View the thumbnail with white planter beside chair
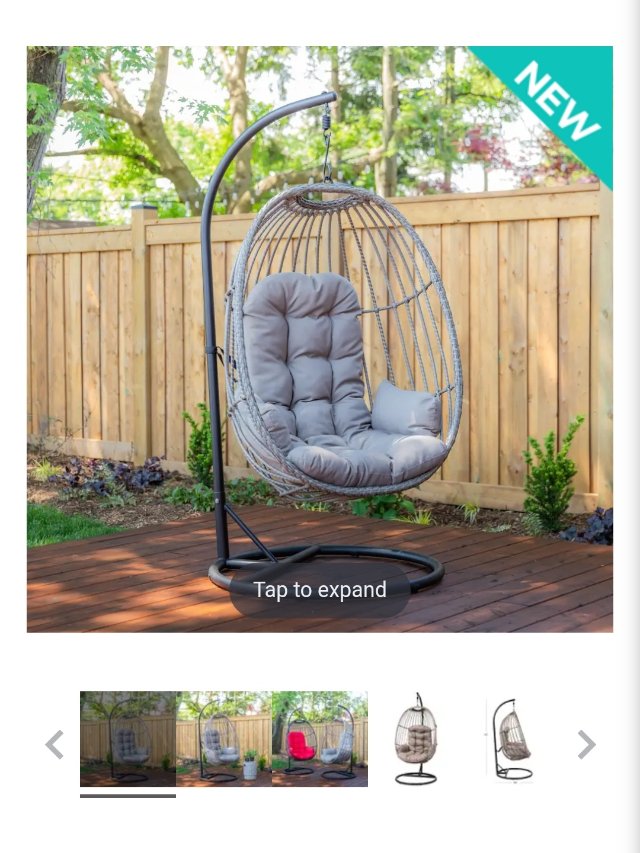The height and width of the screenshot is (853, 640). (224, 739)
